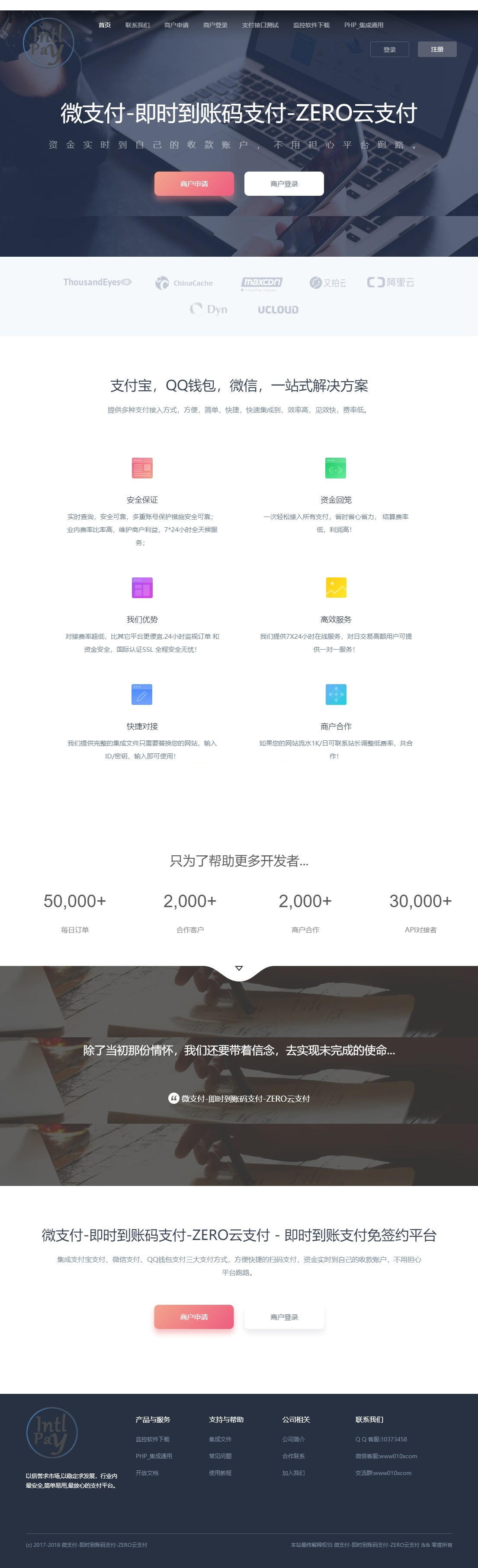This screenshot has width=478, height=1568.
Task: Open PHP_集成通用 in the top navigation
Action: click(x=363, y=25)
